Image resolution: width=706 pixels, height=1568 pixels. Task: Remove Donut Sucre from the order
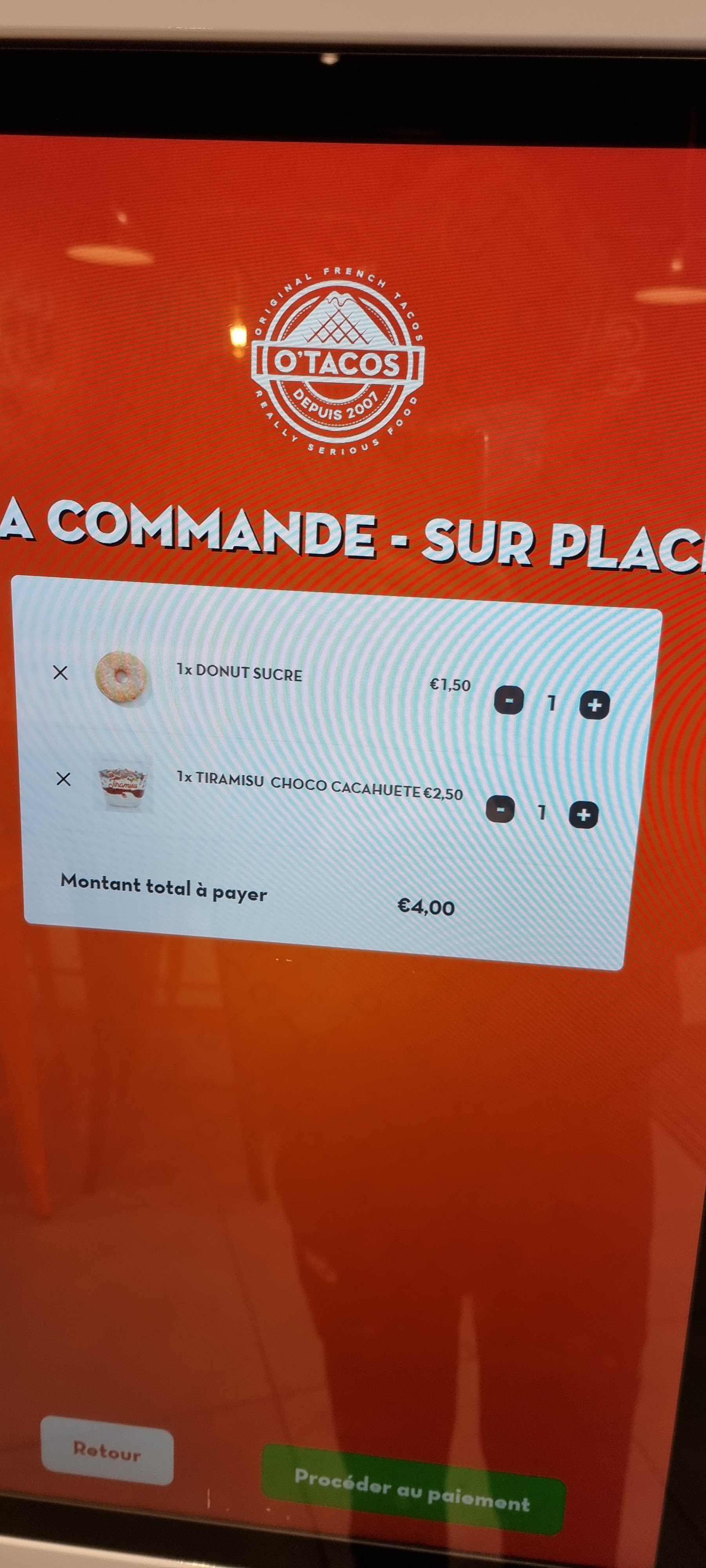pyautogui.click(x=60, y=673)
